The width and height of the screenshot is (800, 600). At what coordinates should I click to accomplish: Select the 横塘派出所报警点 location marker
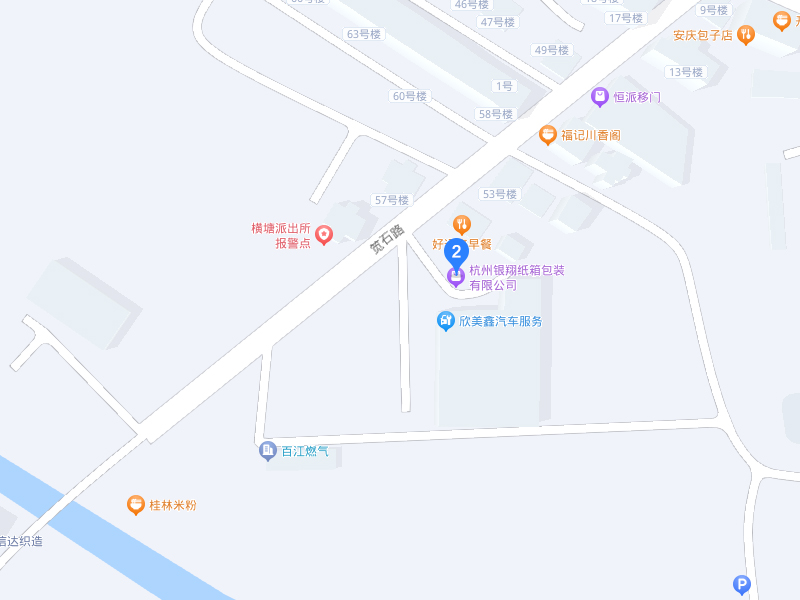tap(324, 235)
